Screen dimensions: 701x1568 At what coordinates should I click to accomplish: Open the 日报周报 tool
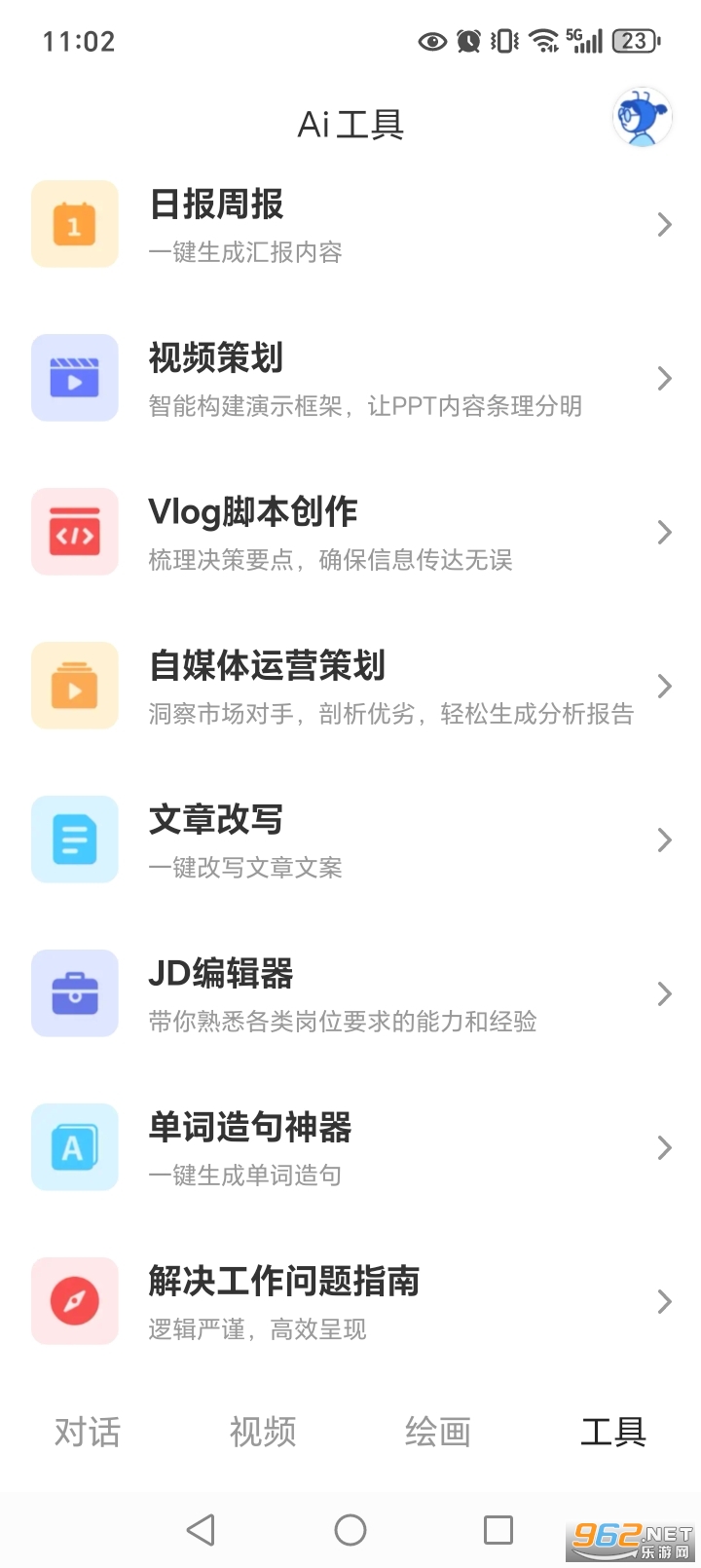click(x=350, y=225)
